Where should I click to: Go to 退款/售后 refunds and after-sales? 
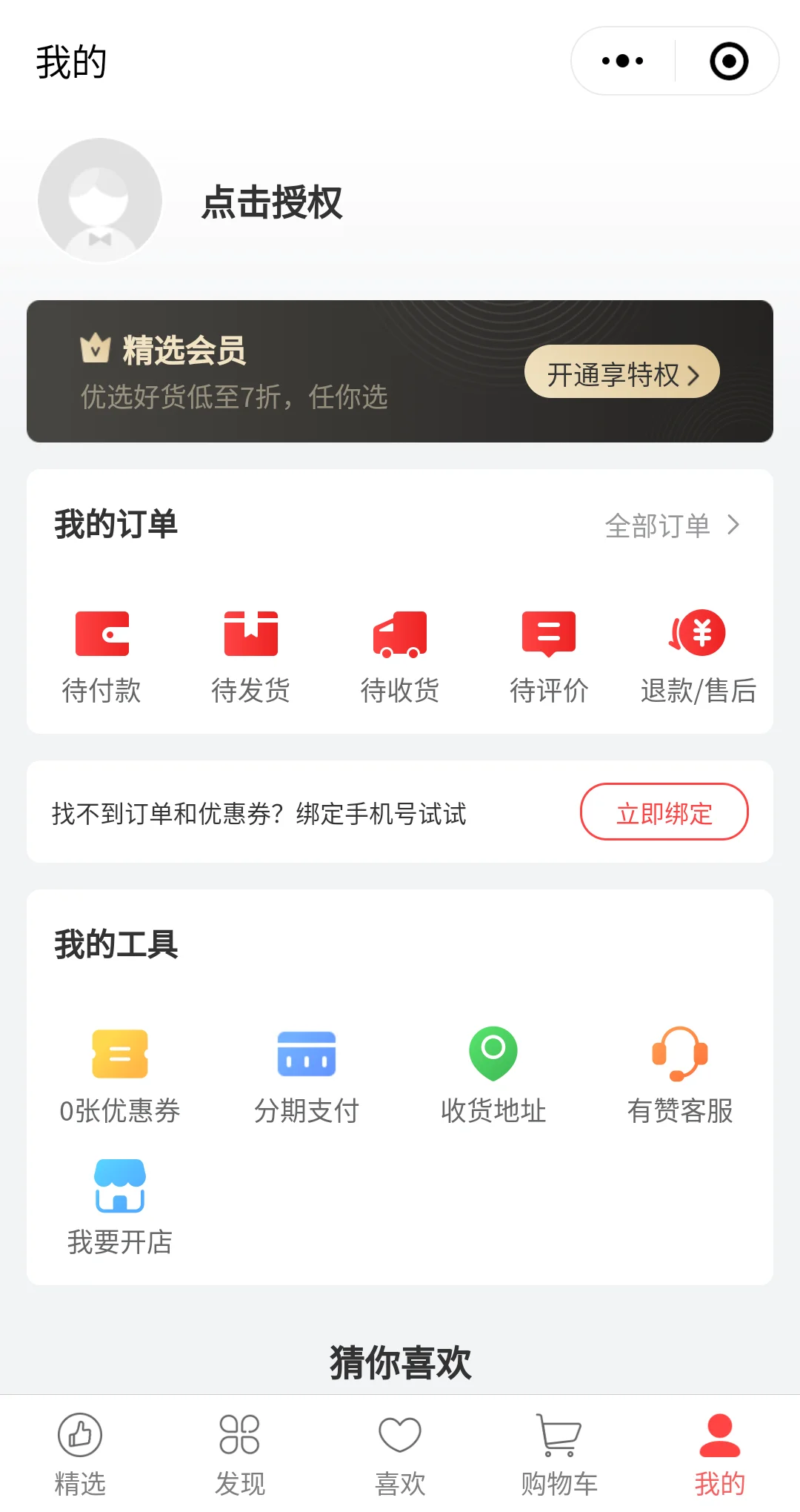(698, 654)
